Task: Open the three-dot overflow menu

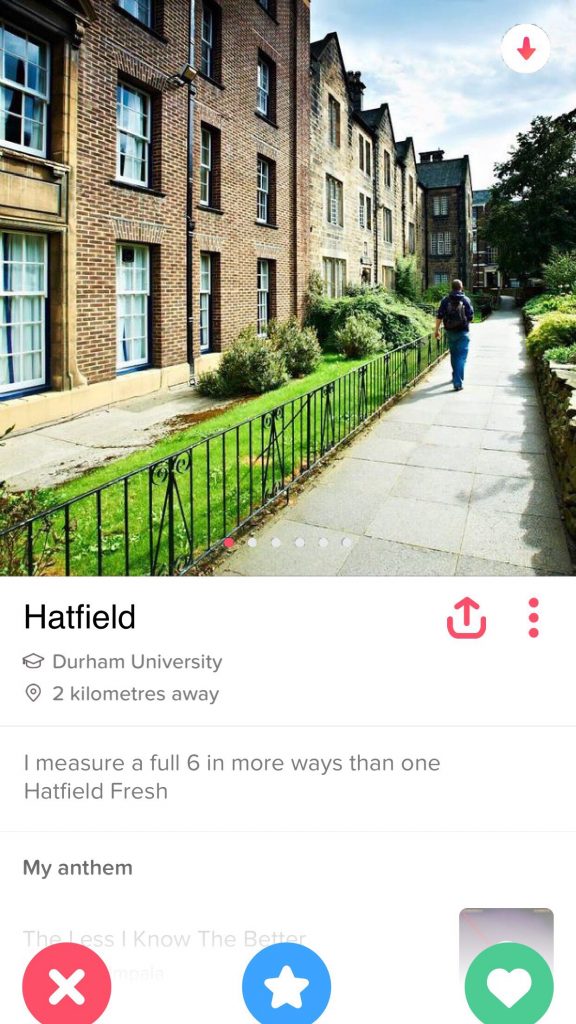Action: point(534,617)
